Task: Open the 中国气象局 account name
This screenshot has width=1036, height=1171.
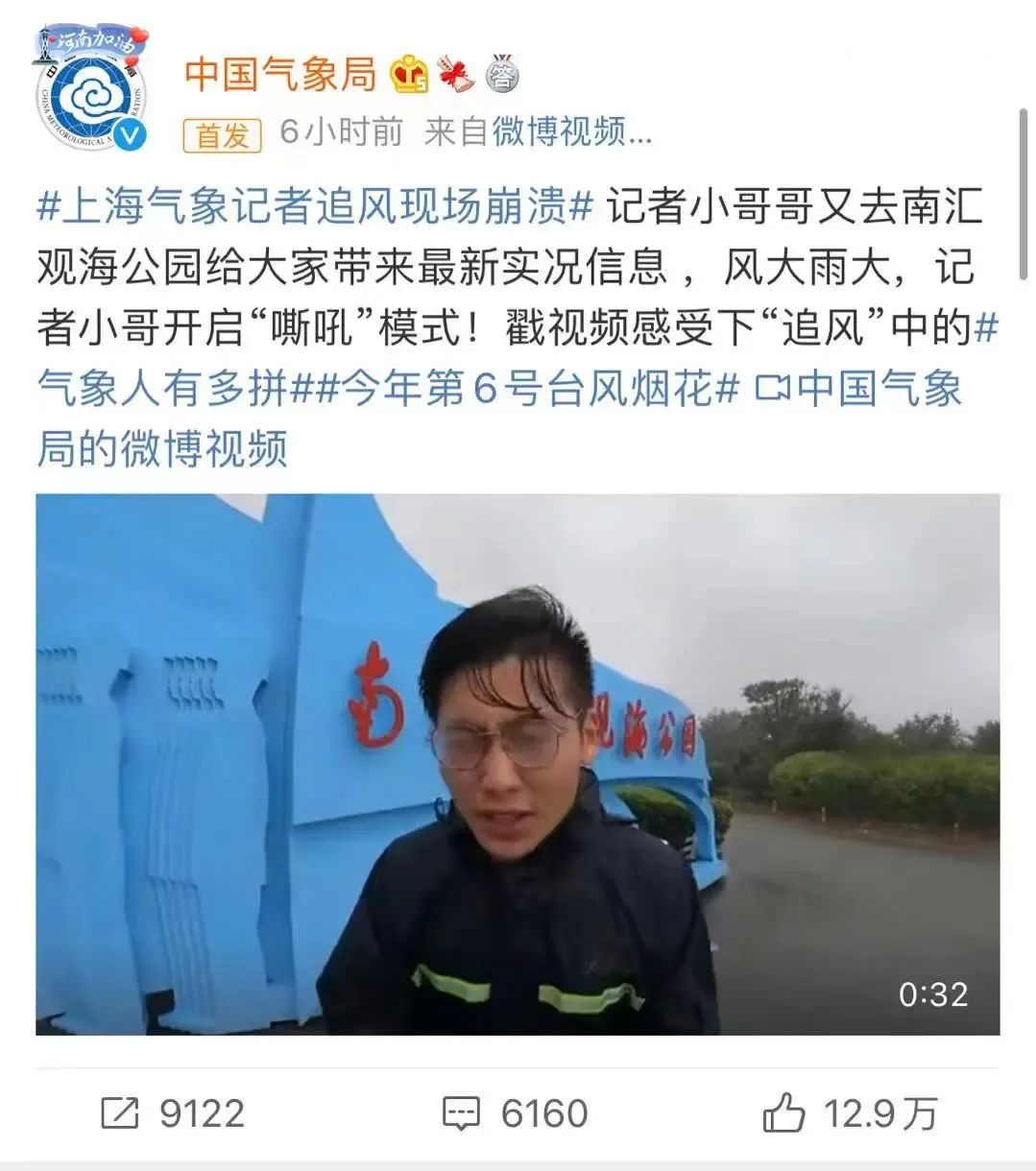Action: (x=279, y=74)
